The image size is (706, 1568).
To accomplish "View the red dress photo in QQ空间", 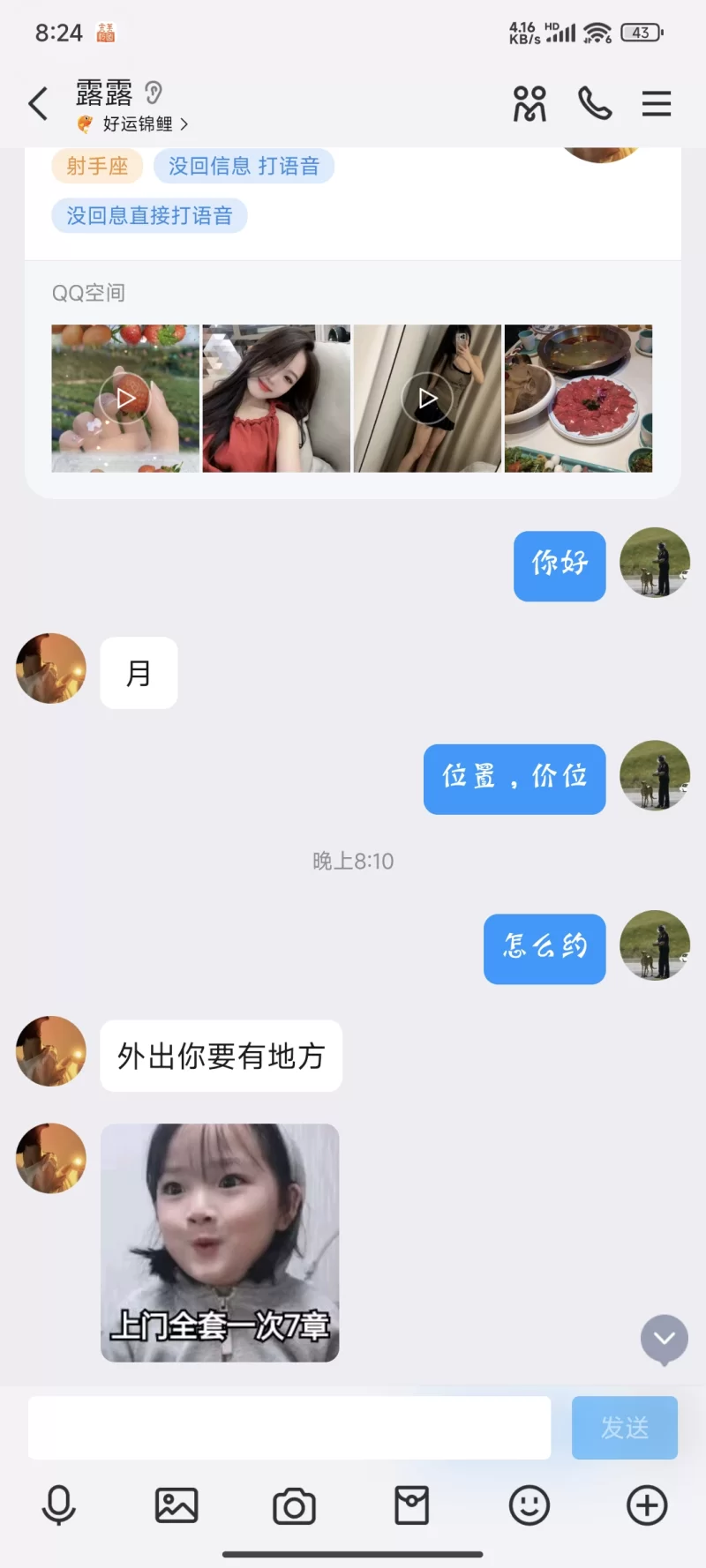I will click(276, 399).
